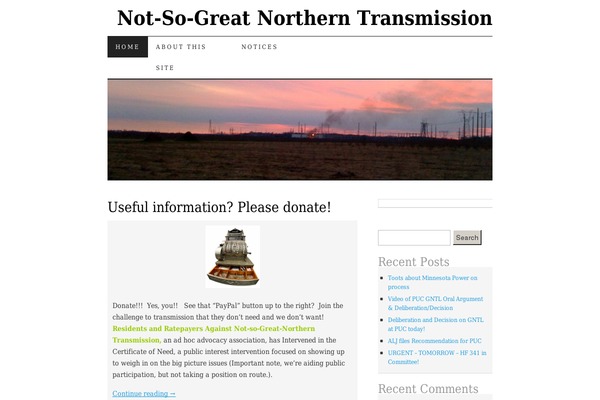
Task: Go to the Home nav item
Action: click(127, 47)
